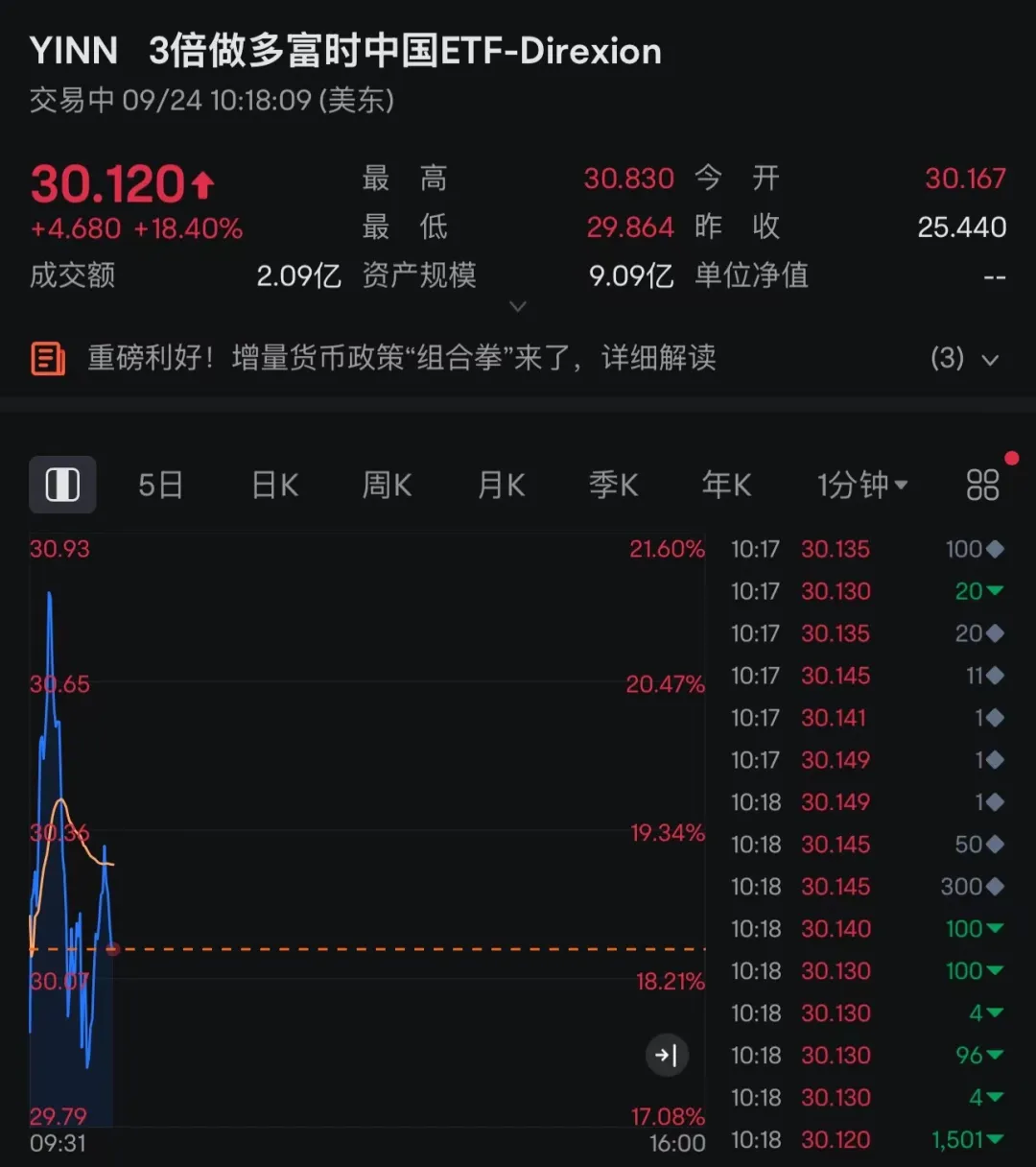1036x1167 pixels.
Task: Open the 1分钟 interval dropdown
Action: pyautogui.click(x=861, y=485)
